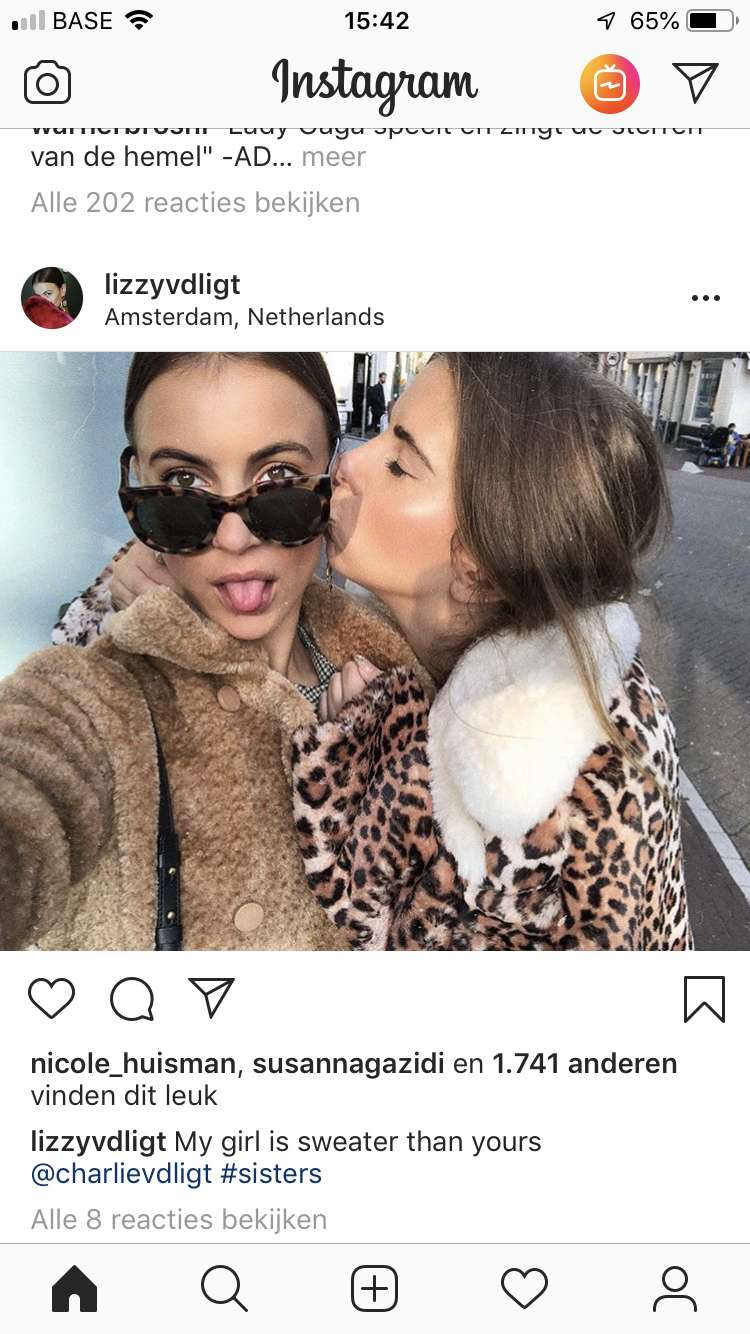
Task: Open IGTV from the top bar
Action: 610,84
